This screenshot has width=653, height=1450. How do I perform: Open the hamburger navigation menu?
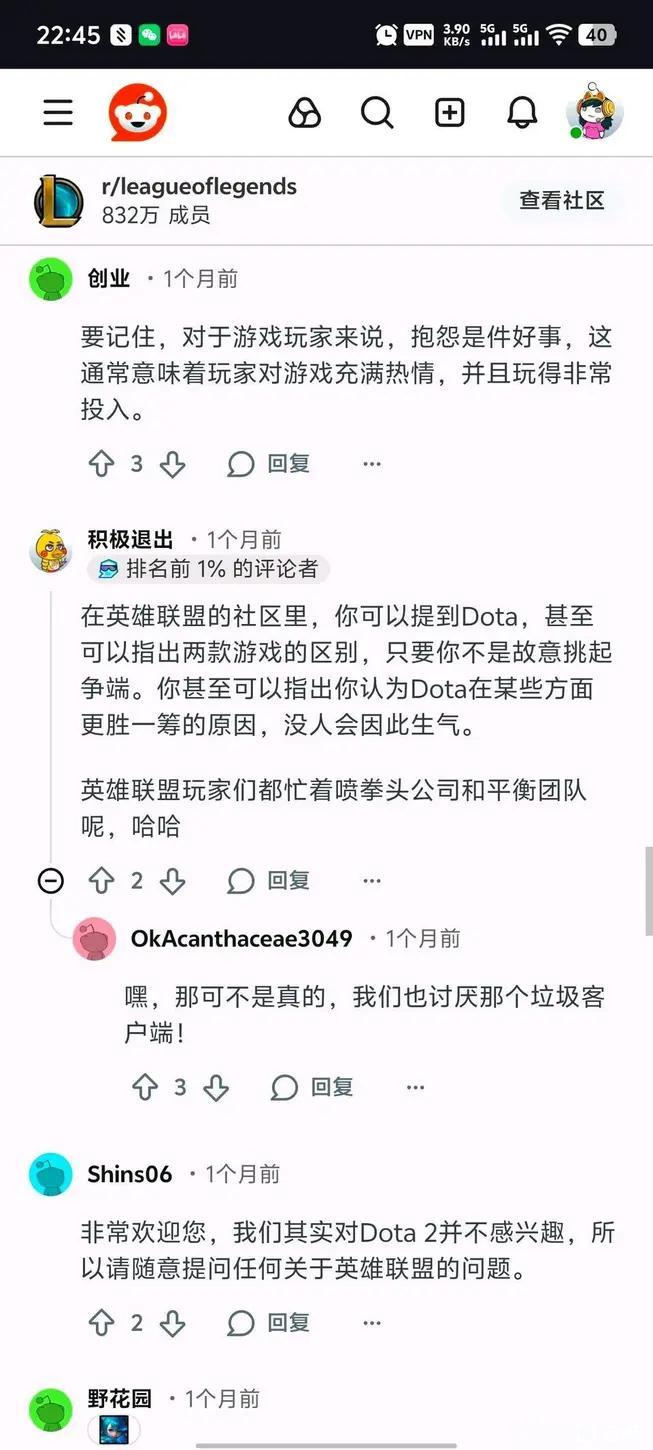click(x=58, y=112)
